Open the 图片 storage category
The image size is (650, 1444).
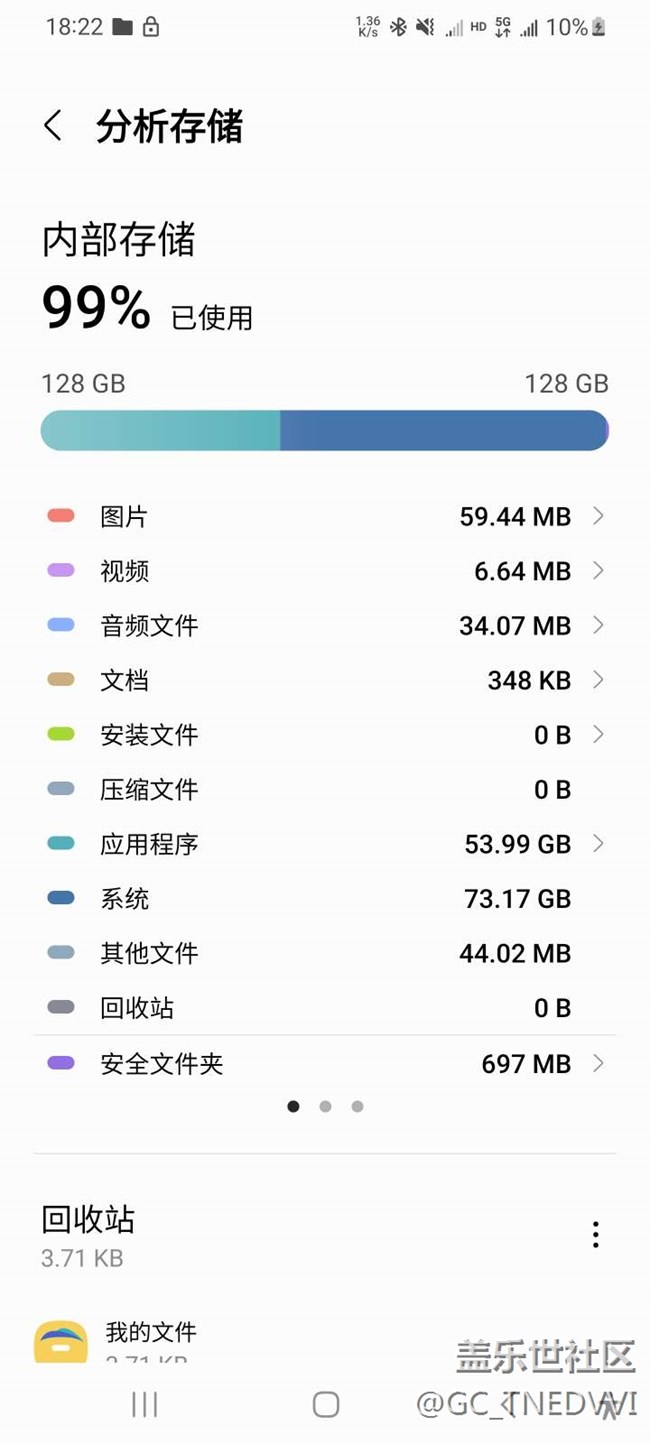point(325,516)
